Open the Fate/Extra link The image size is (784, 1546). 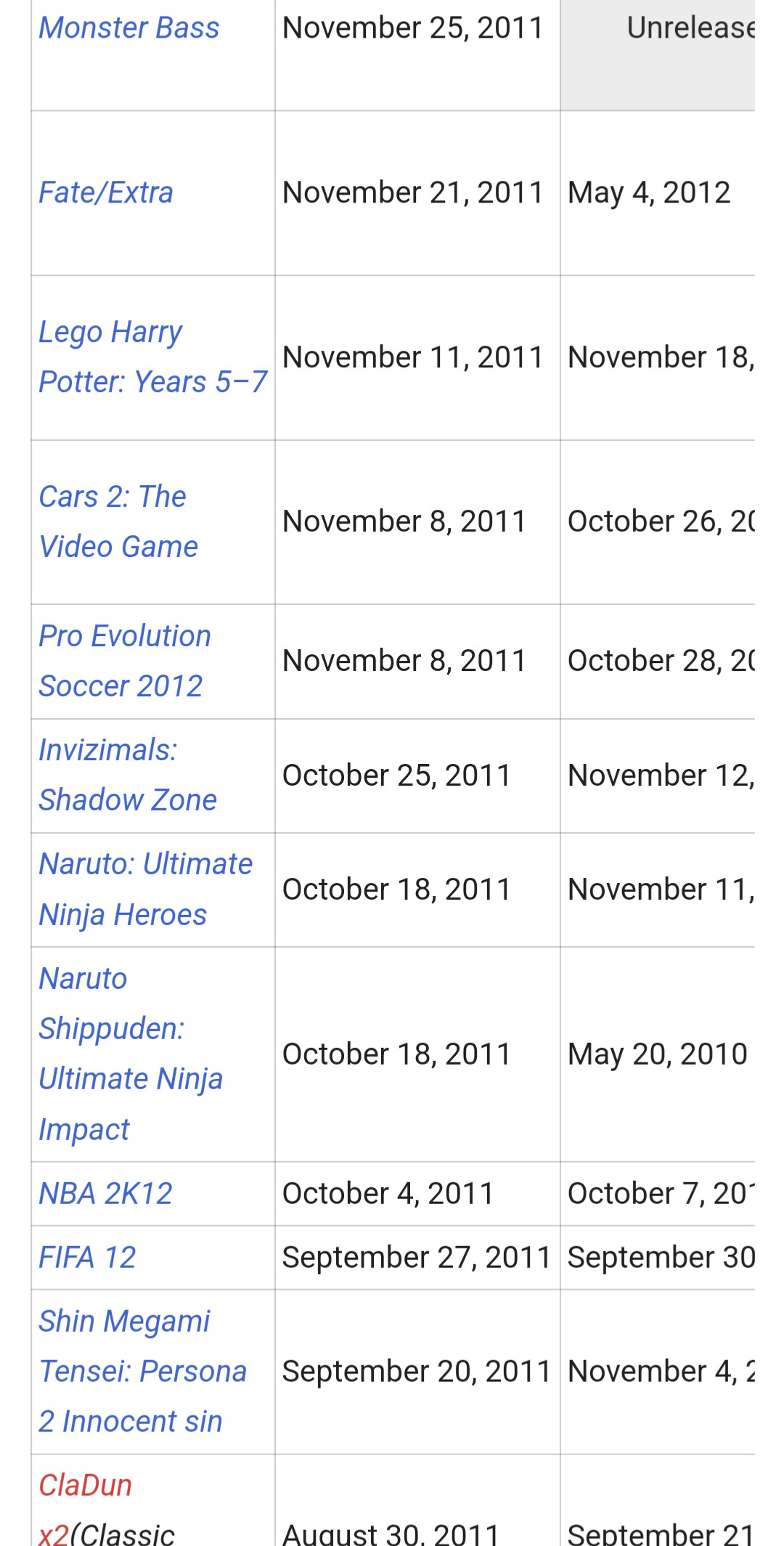click(106, 193)
